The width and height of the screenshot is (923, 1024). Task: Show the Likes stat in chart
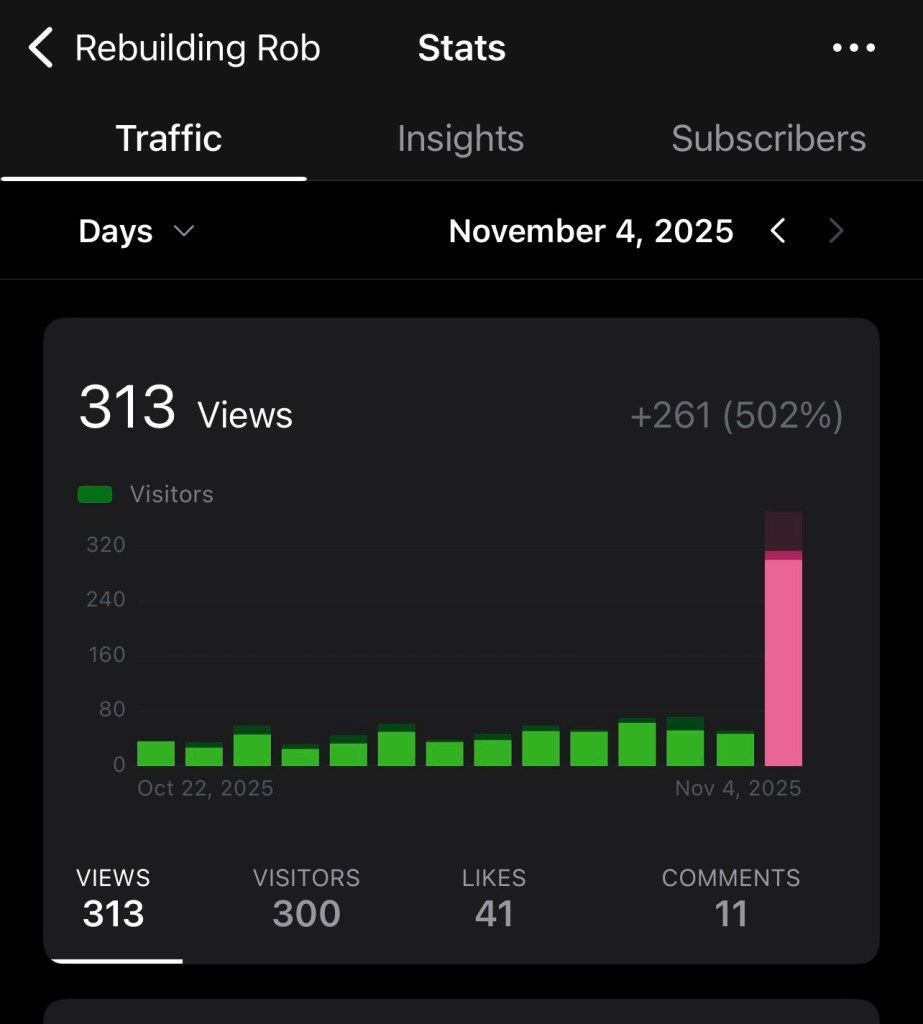[x=493, y=898]
